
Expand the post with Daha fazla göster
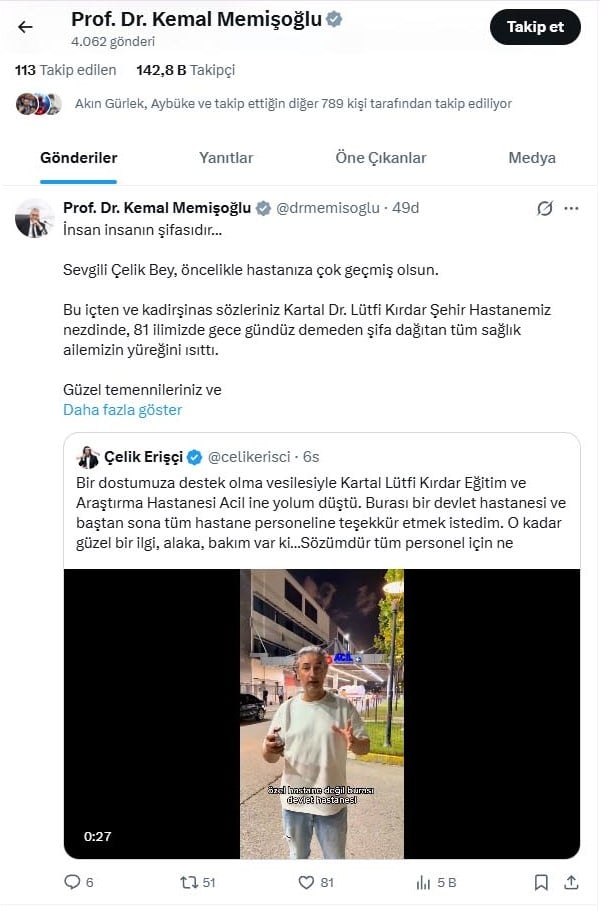pyautogui.click(x=123, y=410)
